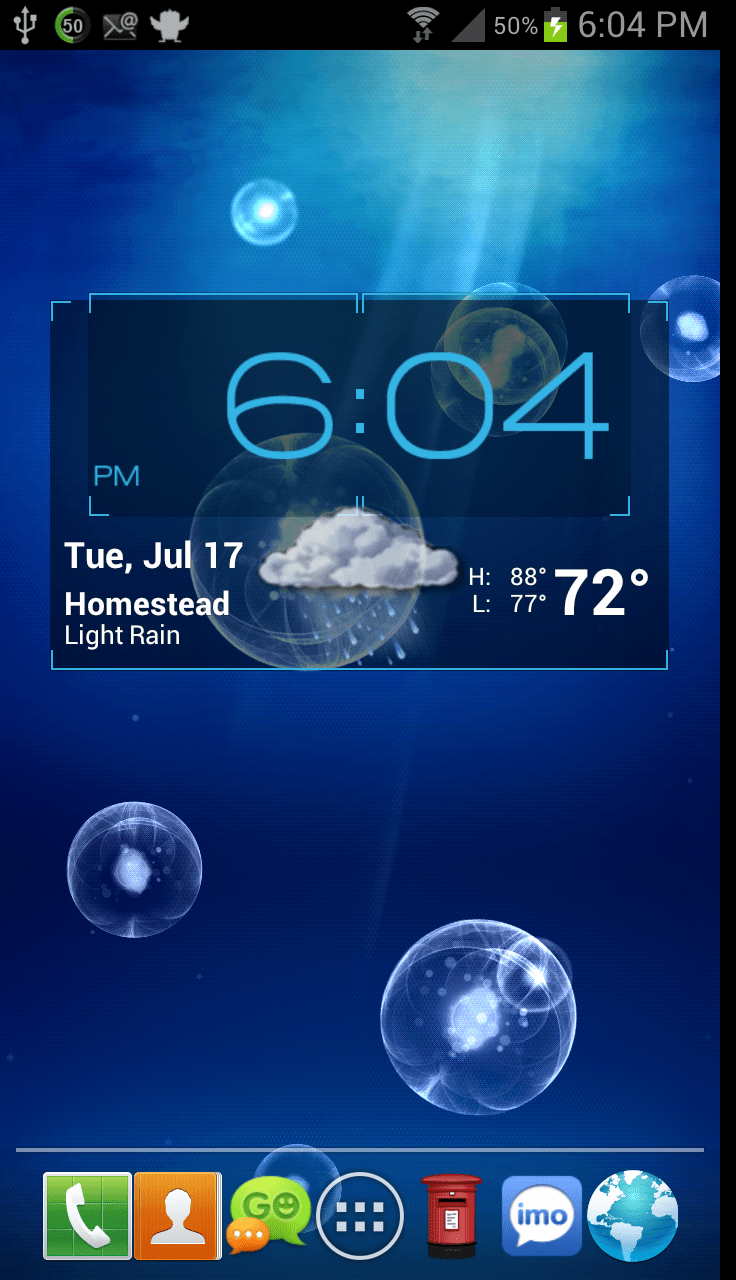Open the red mailbox app
This screenshot has width=736, height=1280.
pos(451,1216)
